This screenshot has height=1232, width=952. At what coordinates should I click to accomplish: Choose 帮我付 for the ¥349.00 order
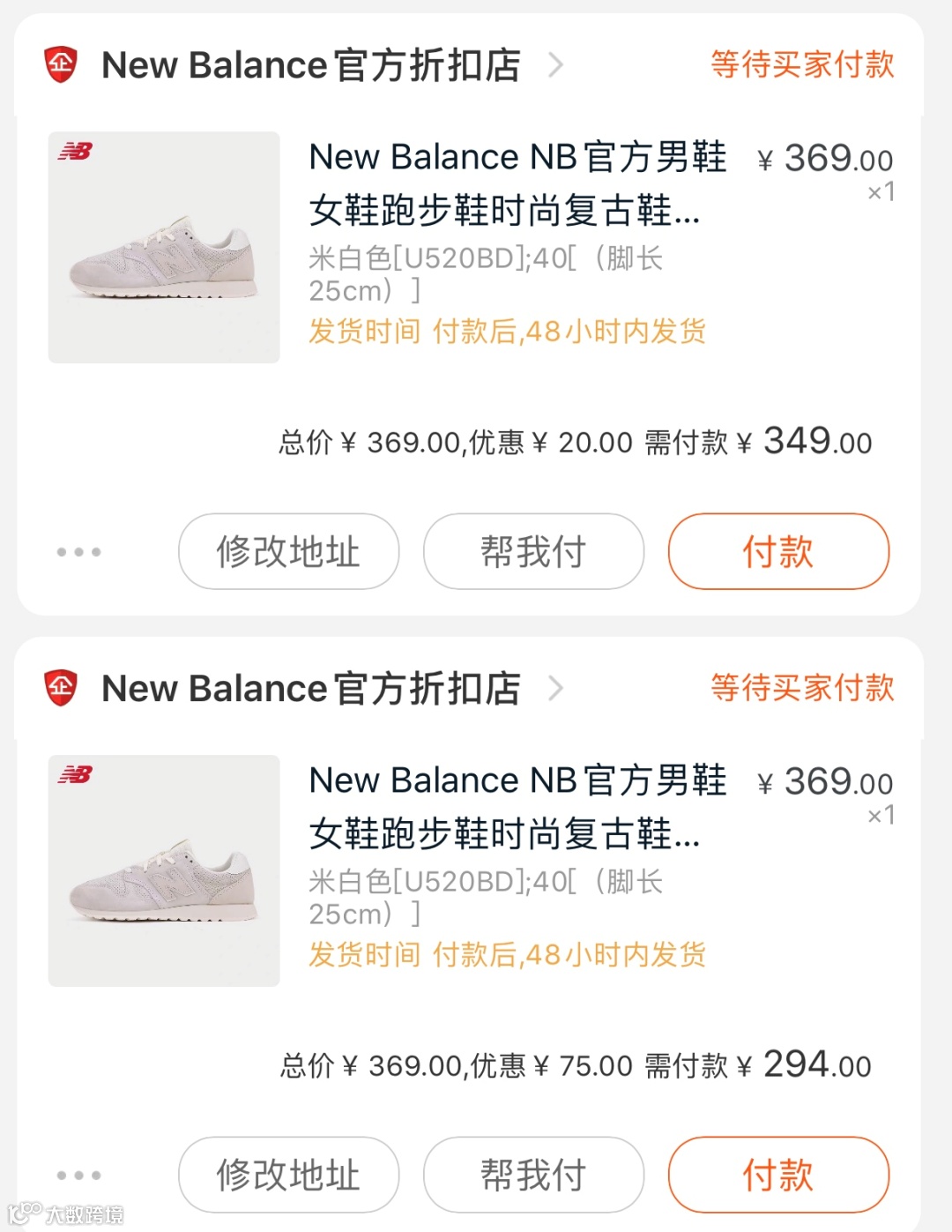pos(533,552)
